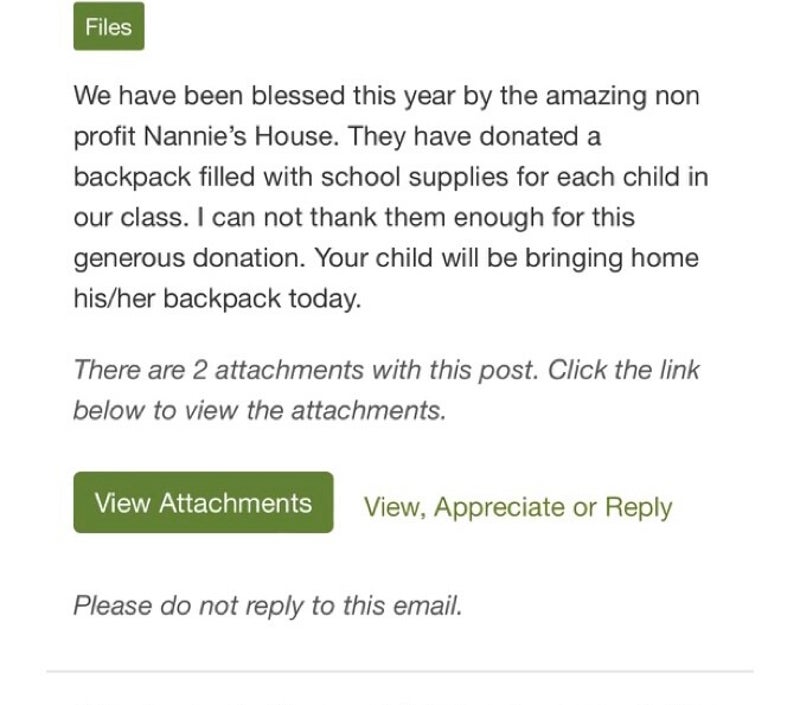Follow the View, Appreciate or Reply link

[x=517, y=507]
